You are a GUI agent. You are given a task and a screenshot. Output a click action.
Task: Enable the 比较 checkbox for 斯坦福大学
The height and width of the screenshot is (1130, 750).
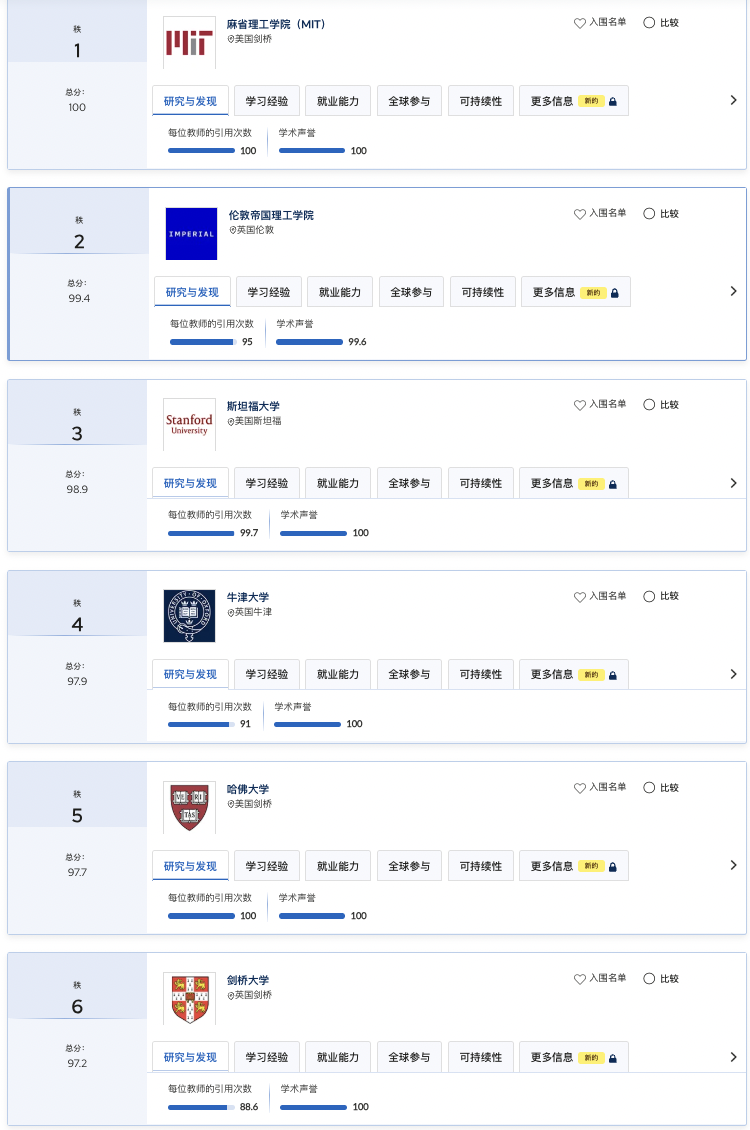(x=649, y=405)
